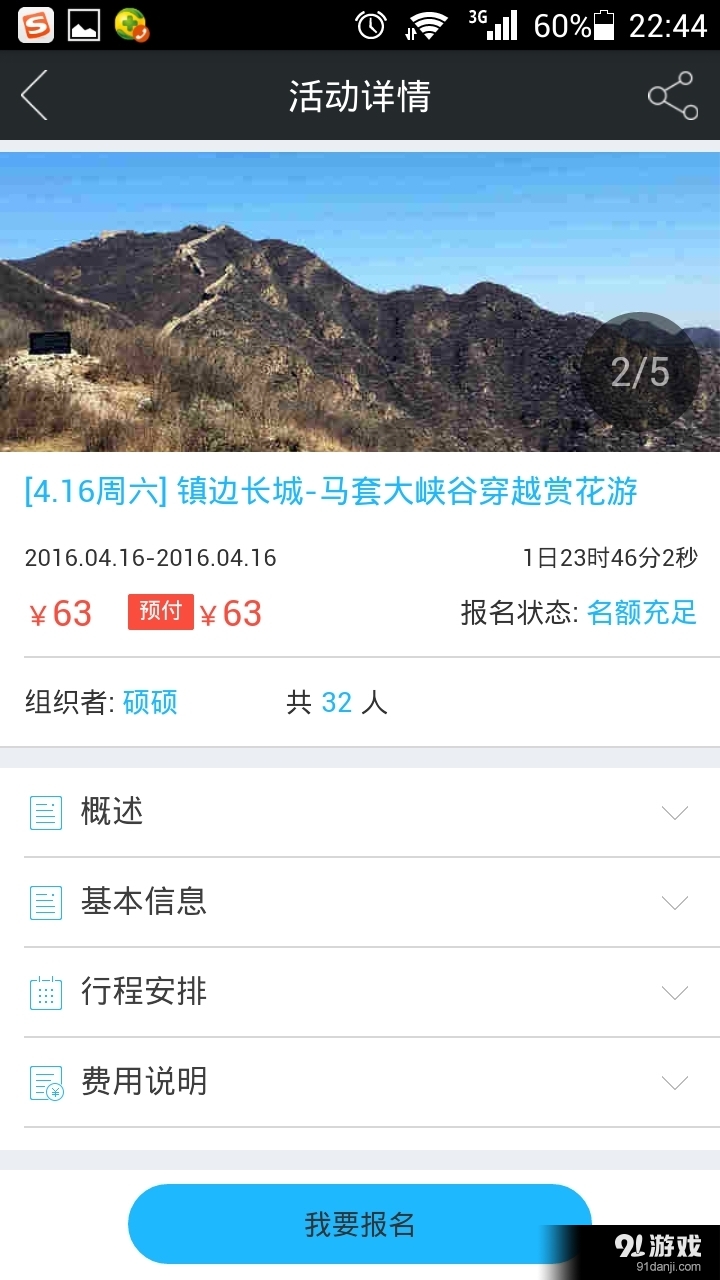Open organizer 硕硕 profile link

pyautogui.click(x=150, y=703)
